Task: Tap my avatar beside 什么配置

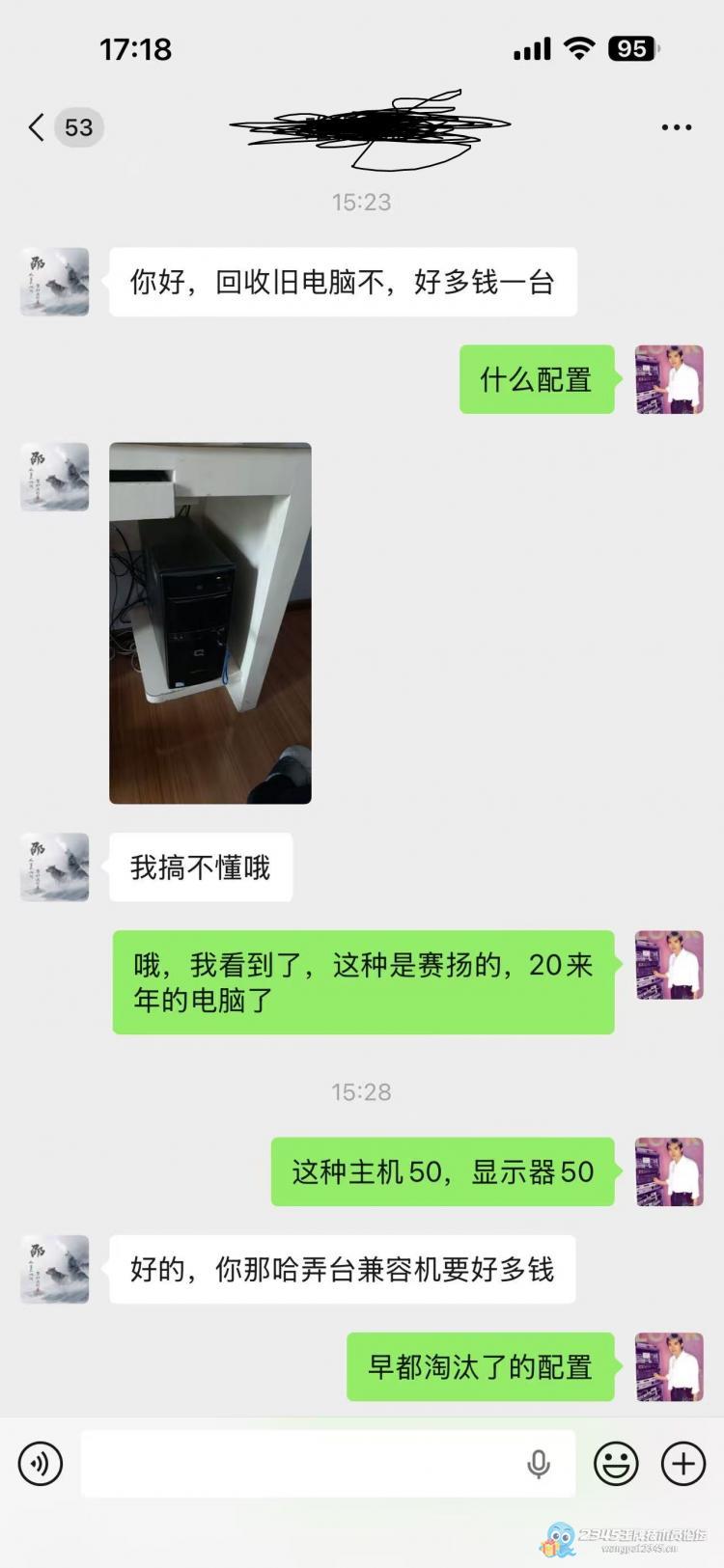Action: 669,379
